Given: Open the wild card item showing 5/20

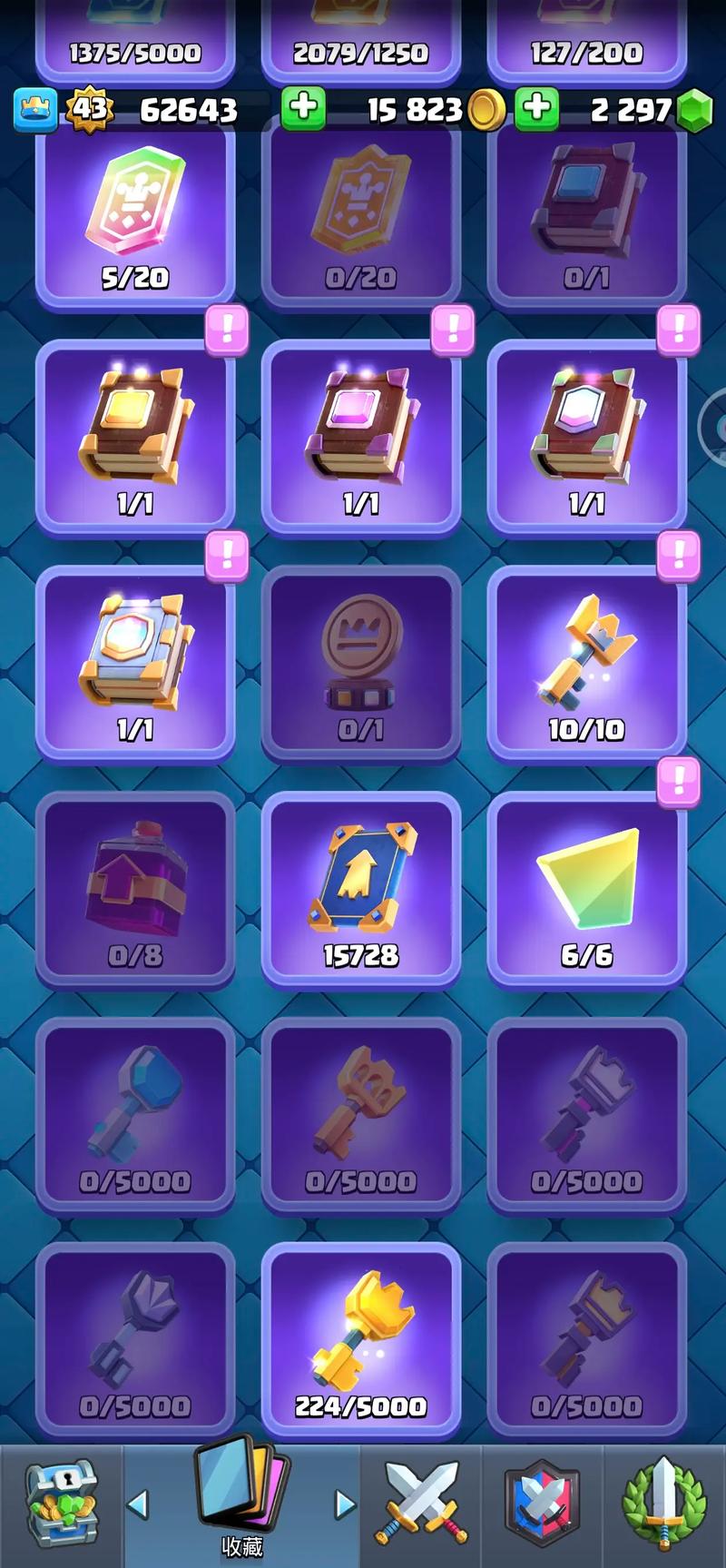Looking at the screenshot, I should (x=135, y=218).
